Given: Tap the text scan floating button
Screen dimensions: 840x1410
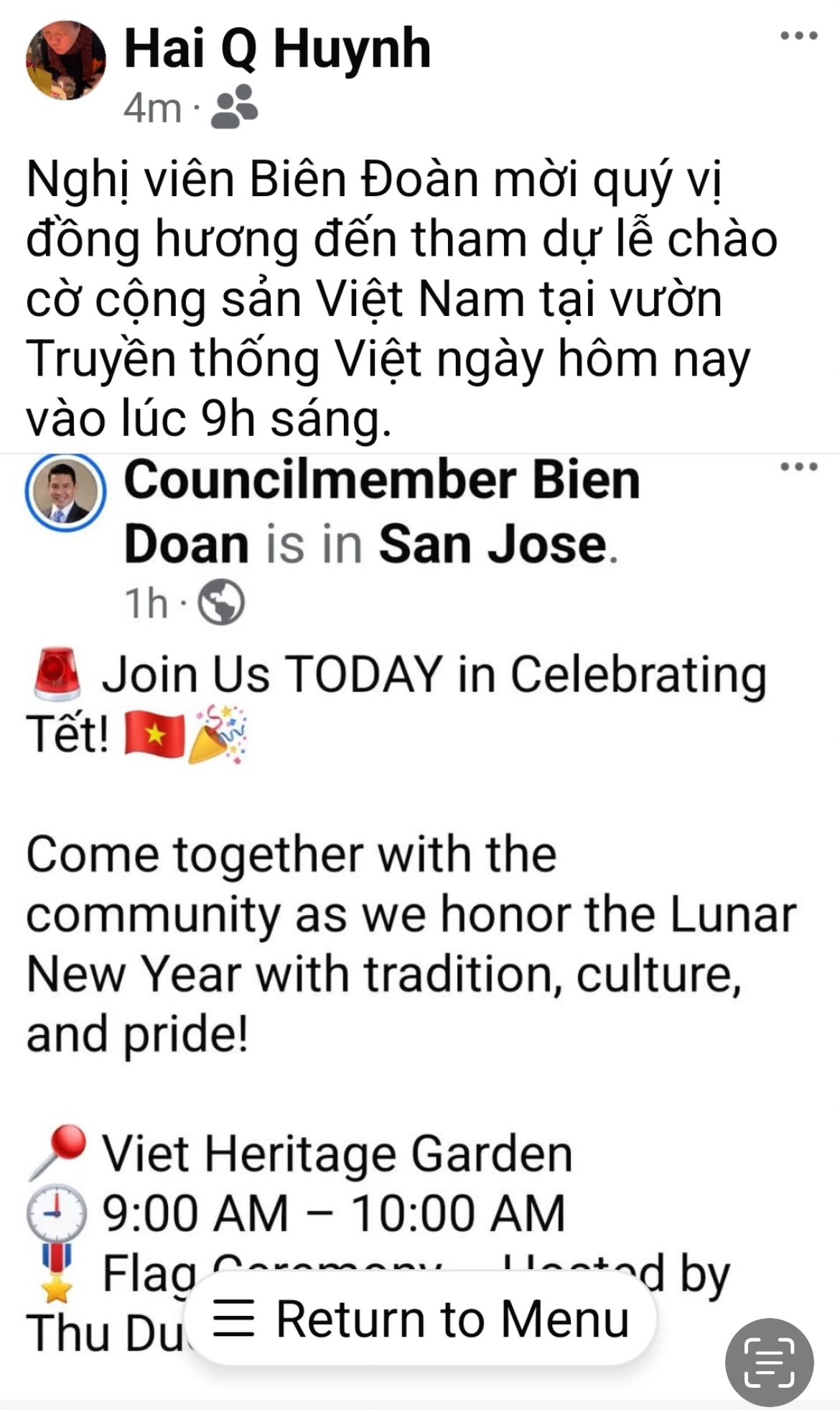Looking at the screenshot, I should tap(769, 1362).
